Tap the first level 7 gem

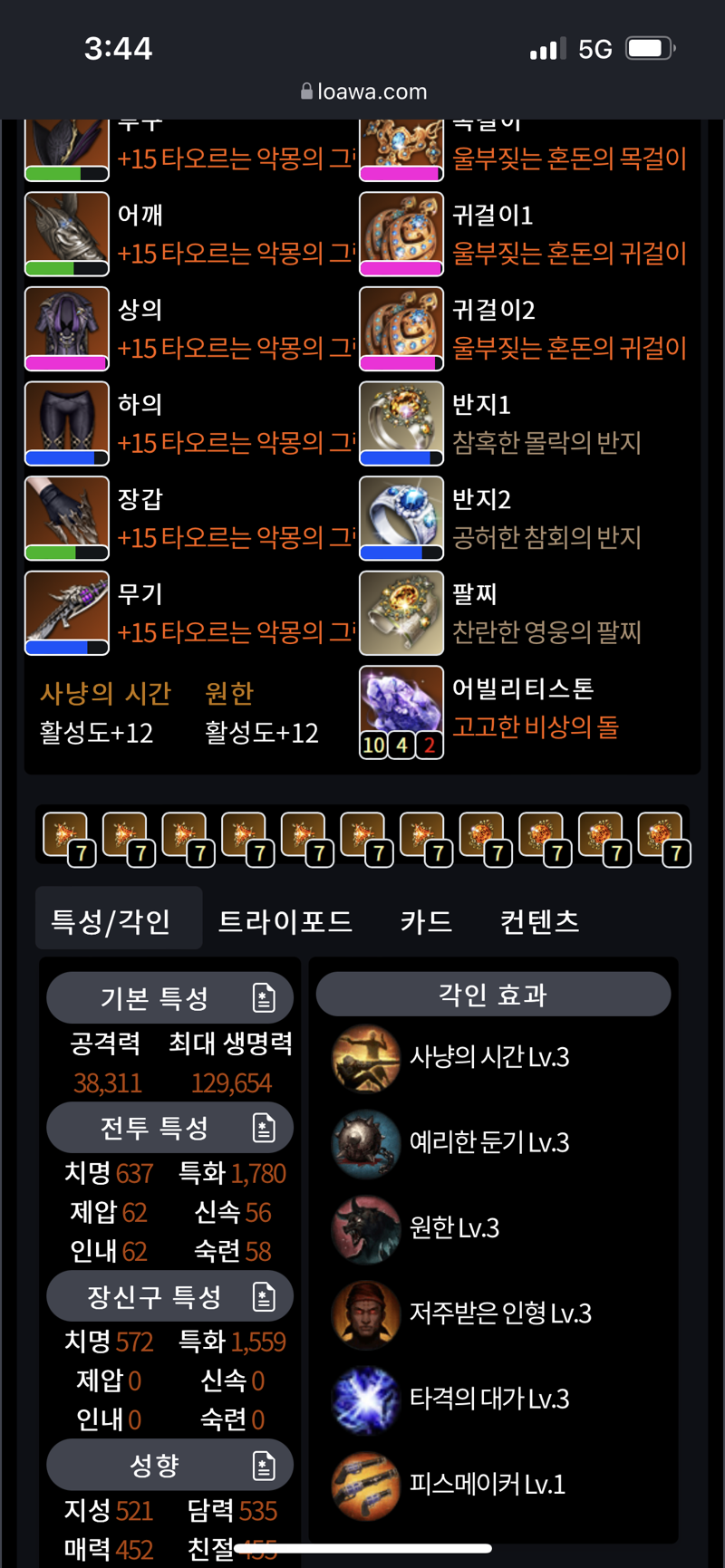67,837
